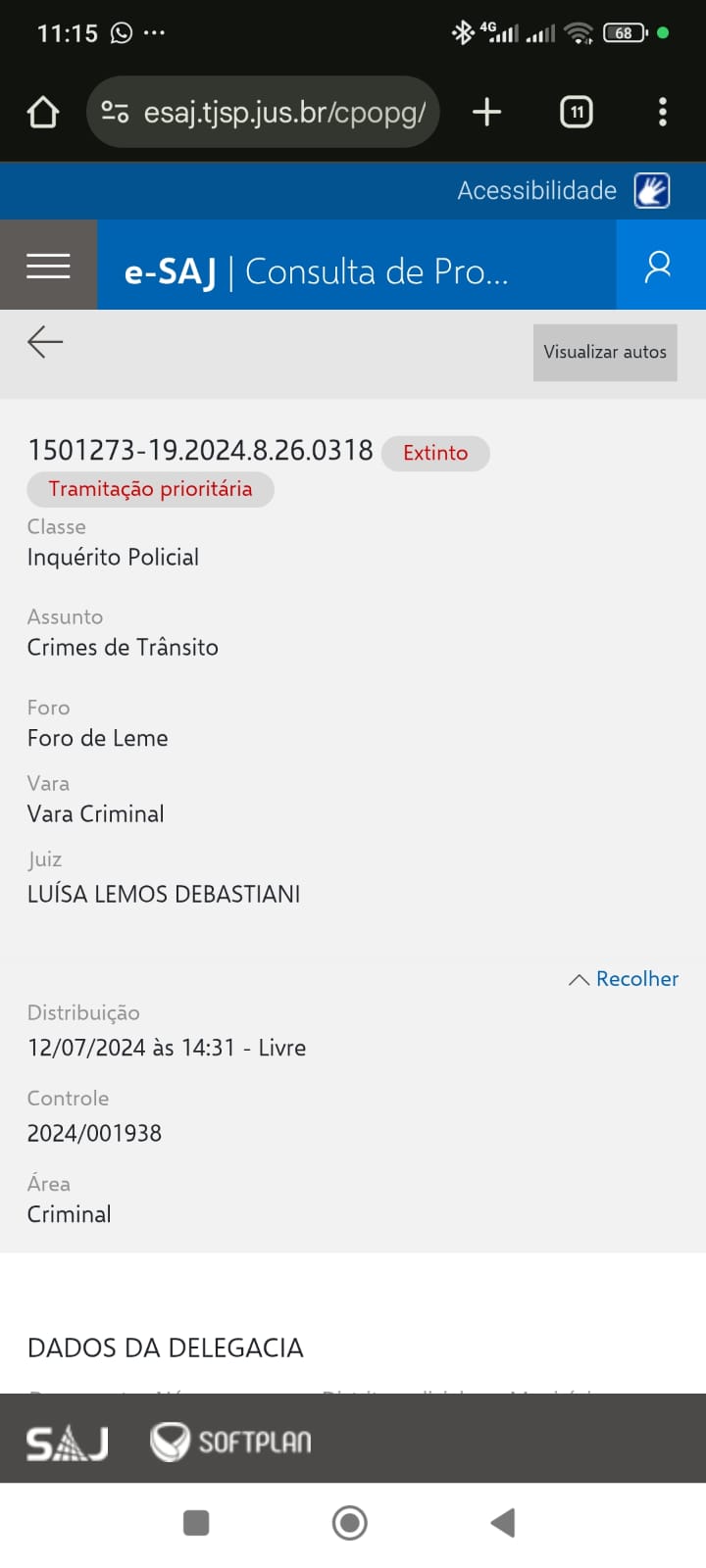The height and width of the screenshot is (1568, 706).
Task: Open the browser overflow menu
Action: [x=663, y=112]
